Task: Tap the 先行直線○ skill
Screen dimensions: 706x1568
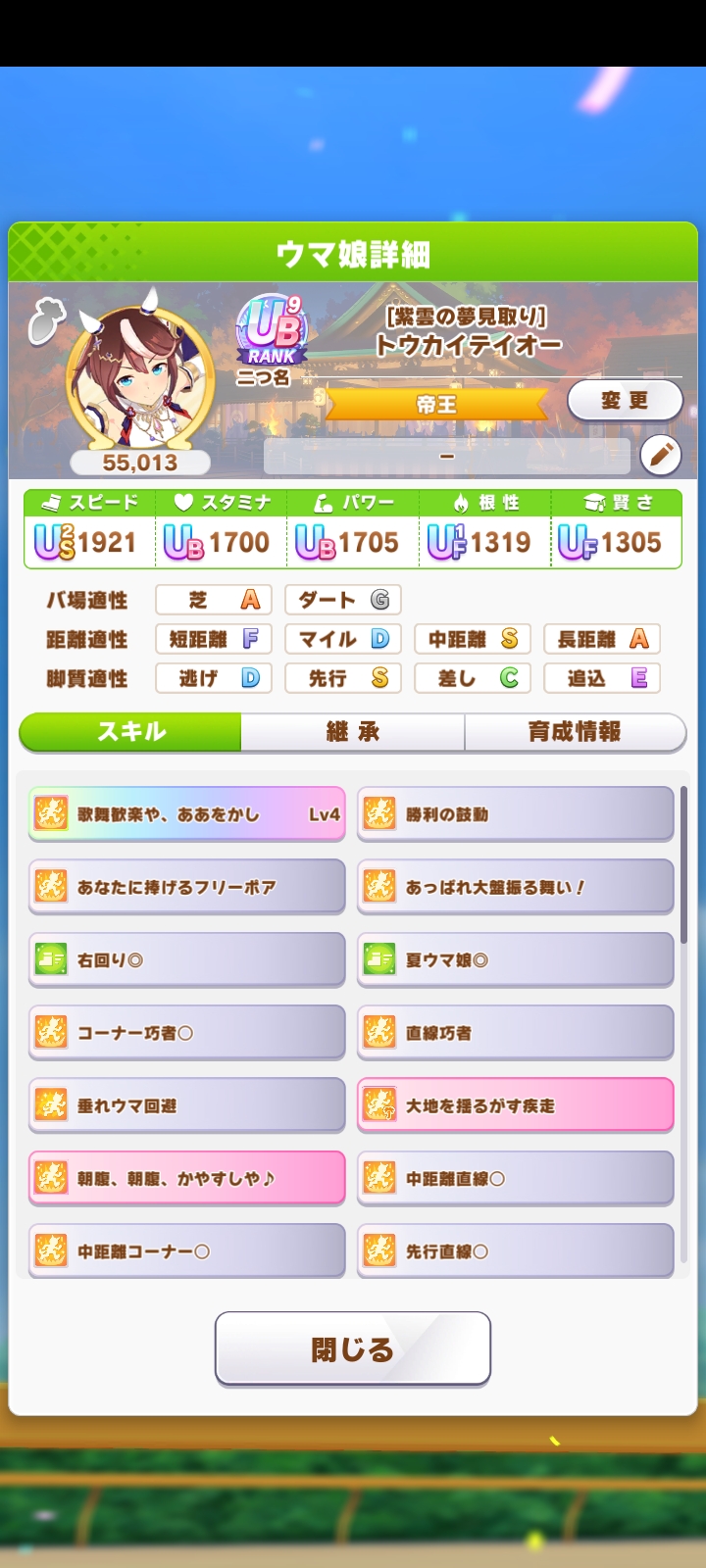Action: tap(516, 1250)
